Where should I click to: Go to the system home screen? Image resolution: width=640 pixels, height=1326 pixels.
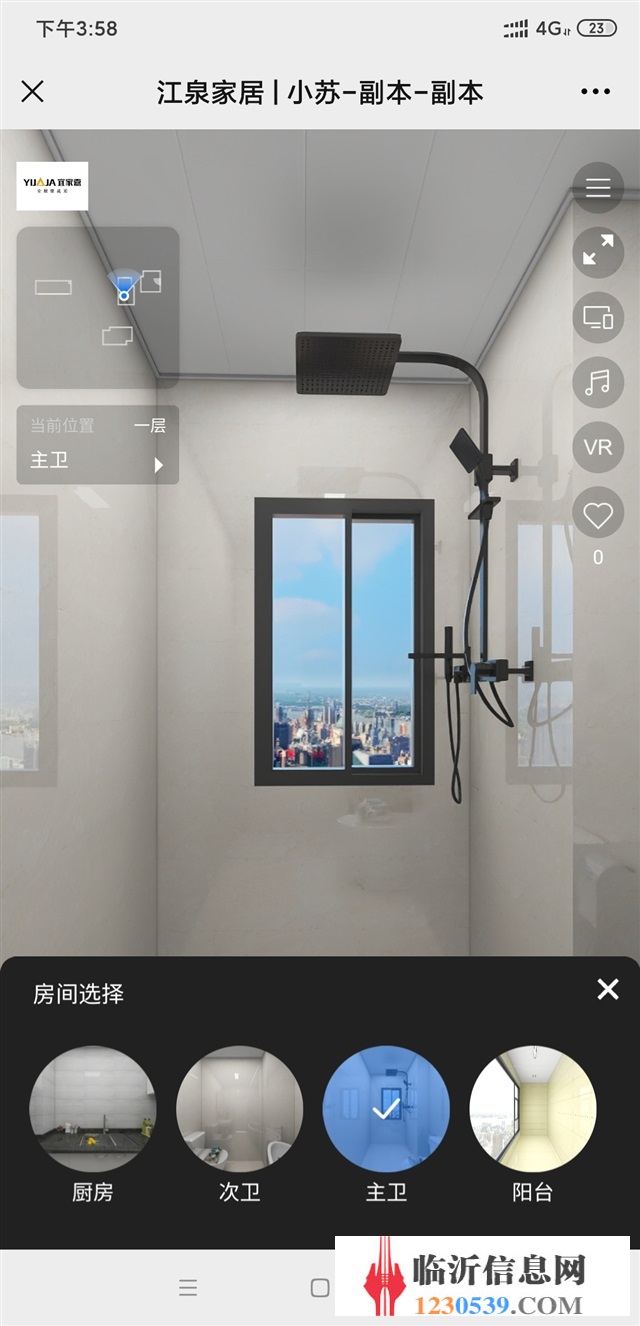[320, 1287]
